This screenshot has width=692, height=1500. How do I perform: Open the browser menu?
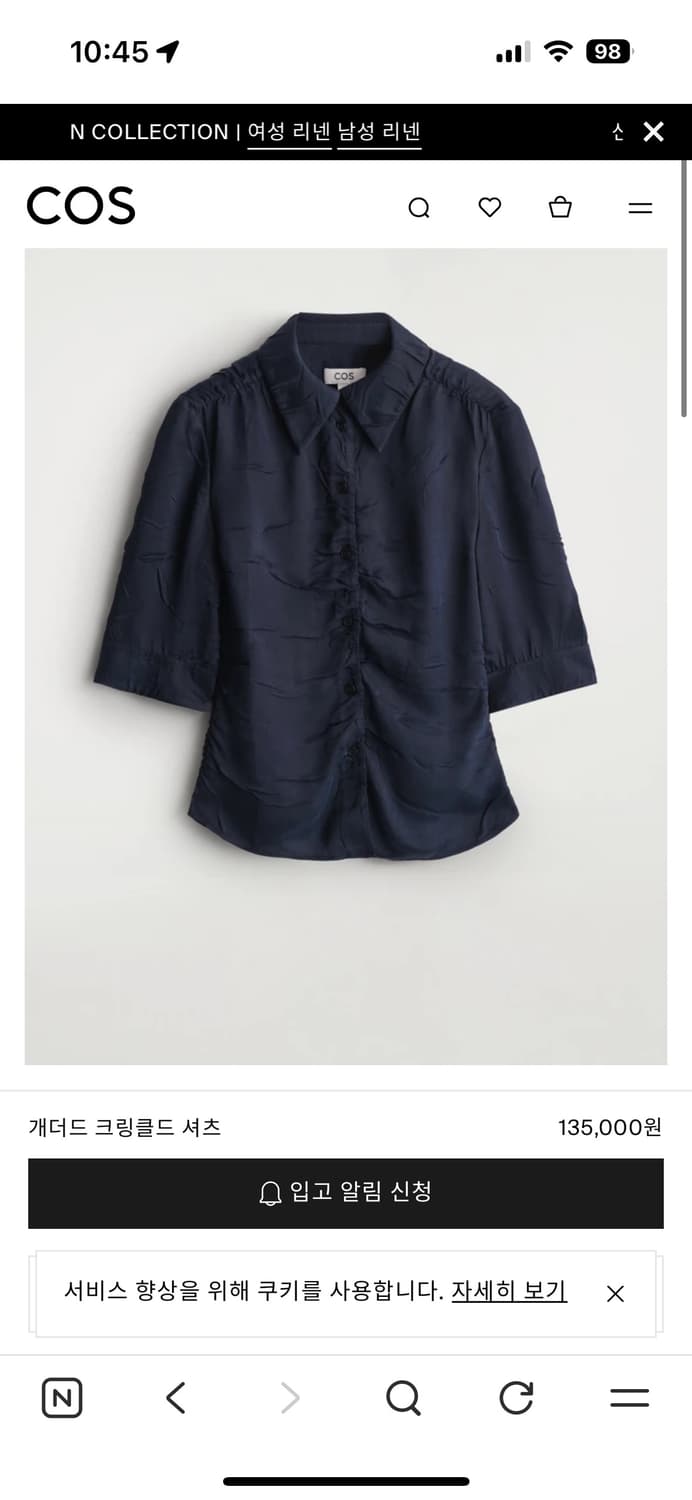pos(629,1398)
